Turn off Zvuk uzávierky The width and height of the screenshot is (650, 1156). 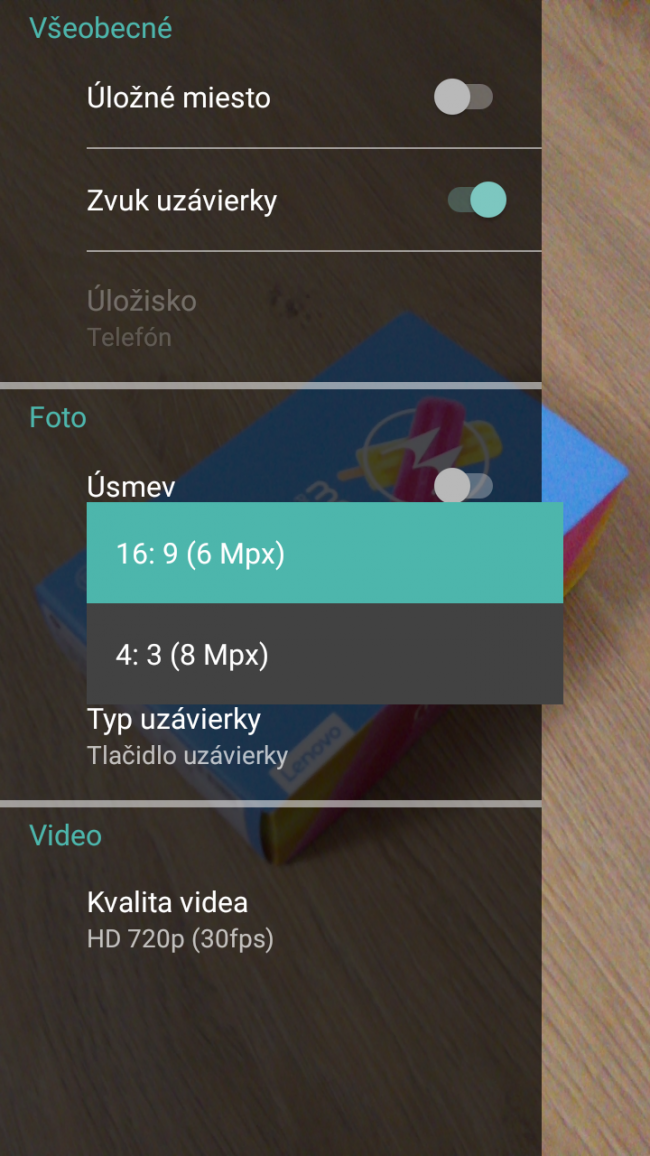click(x=477, y=200)
